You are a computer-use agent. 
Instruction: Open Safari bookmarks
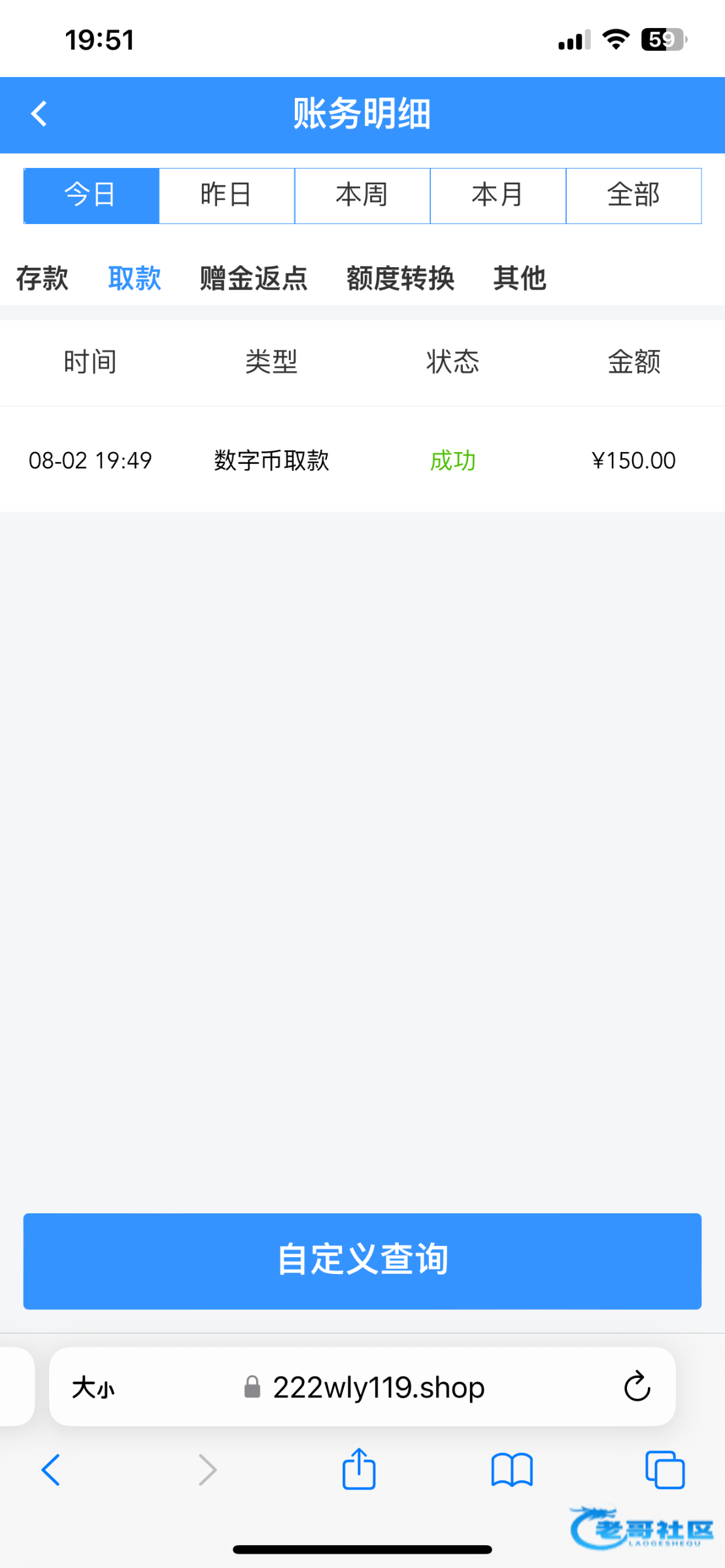(512, 1471)
